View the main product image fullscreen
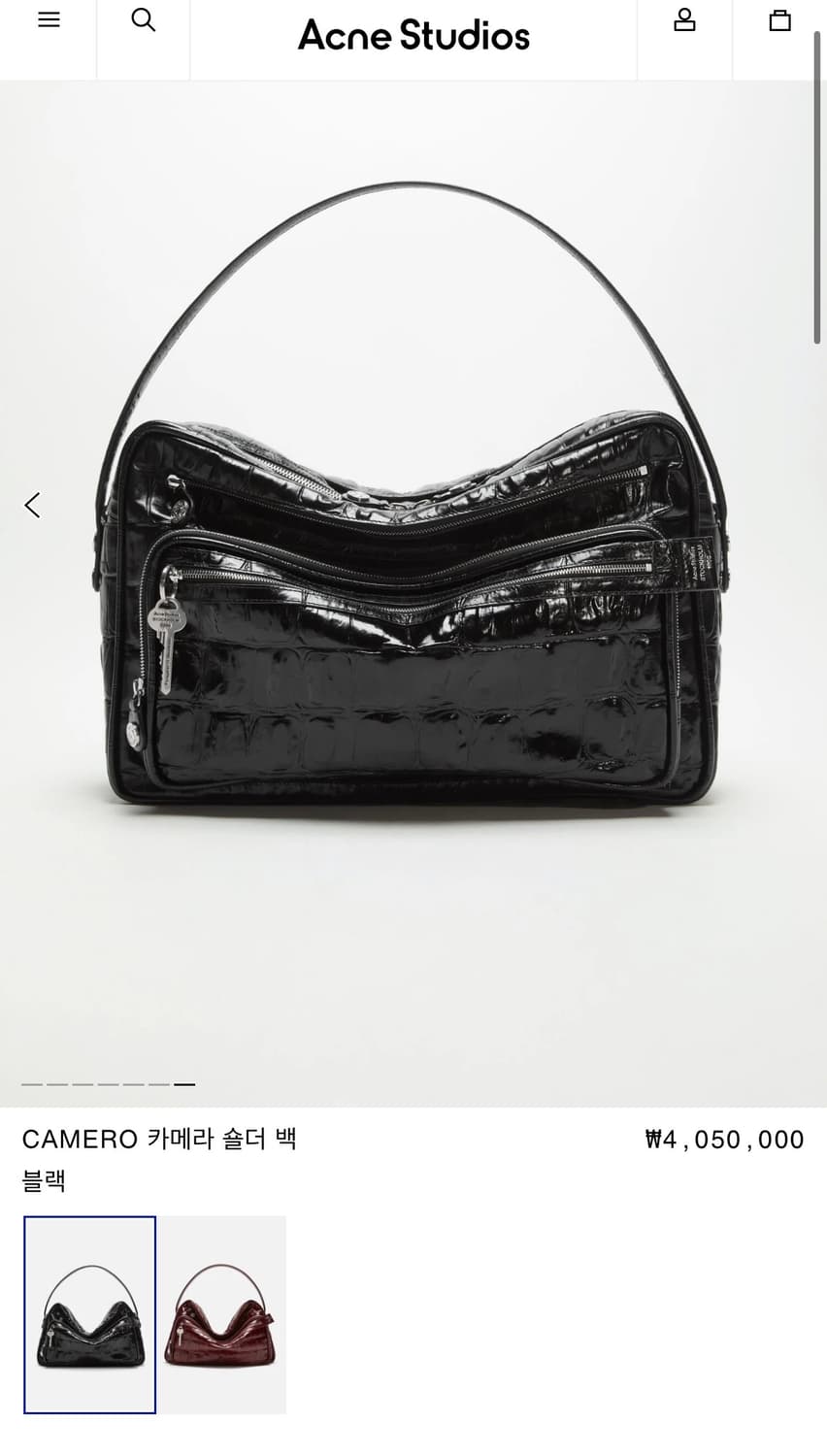Viewport: 827px width, 1456px height. (413, 592)
